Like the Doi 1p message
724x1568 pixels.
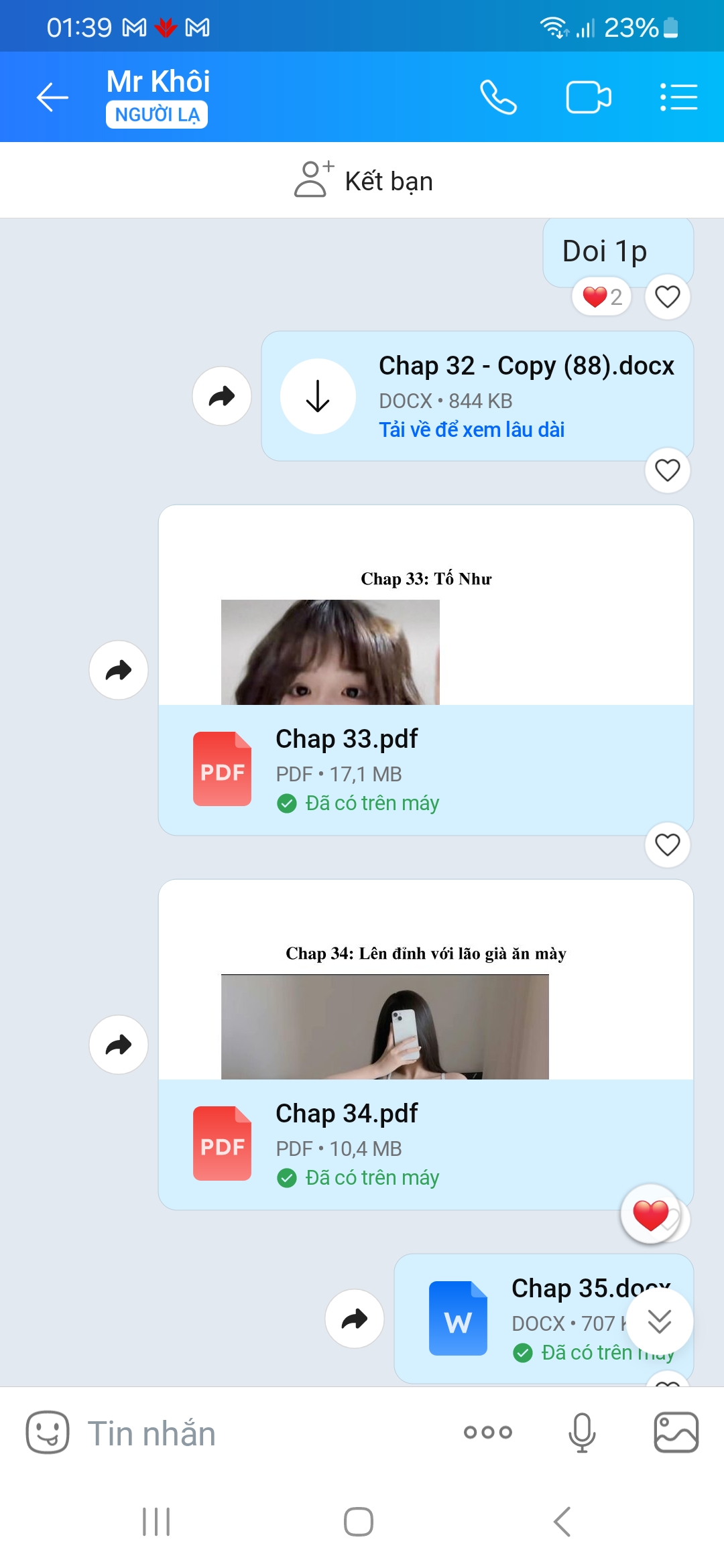click(x=667, y=296)
